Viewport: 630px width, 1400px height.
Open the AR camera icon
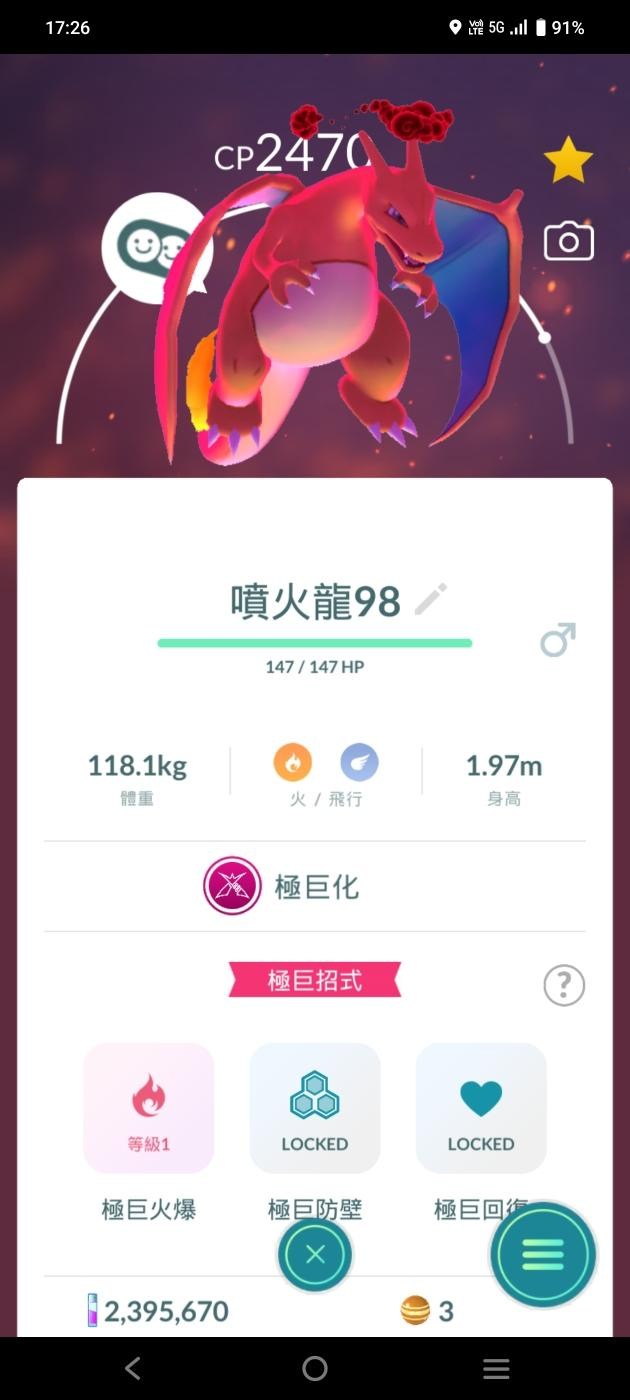(569, 241)
